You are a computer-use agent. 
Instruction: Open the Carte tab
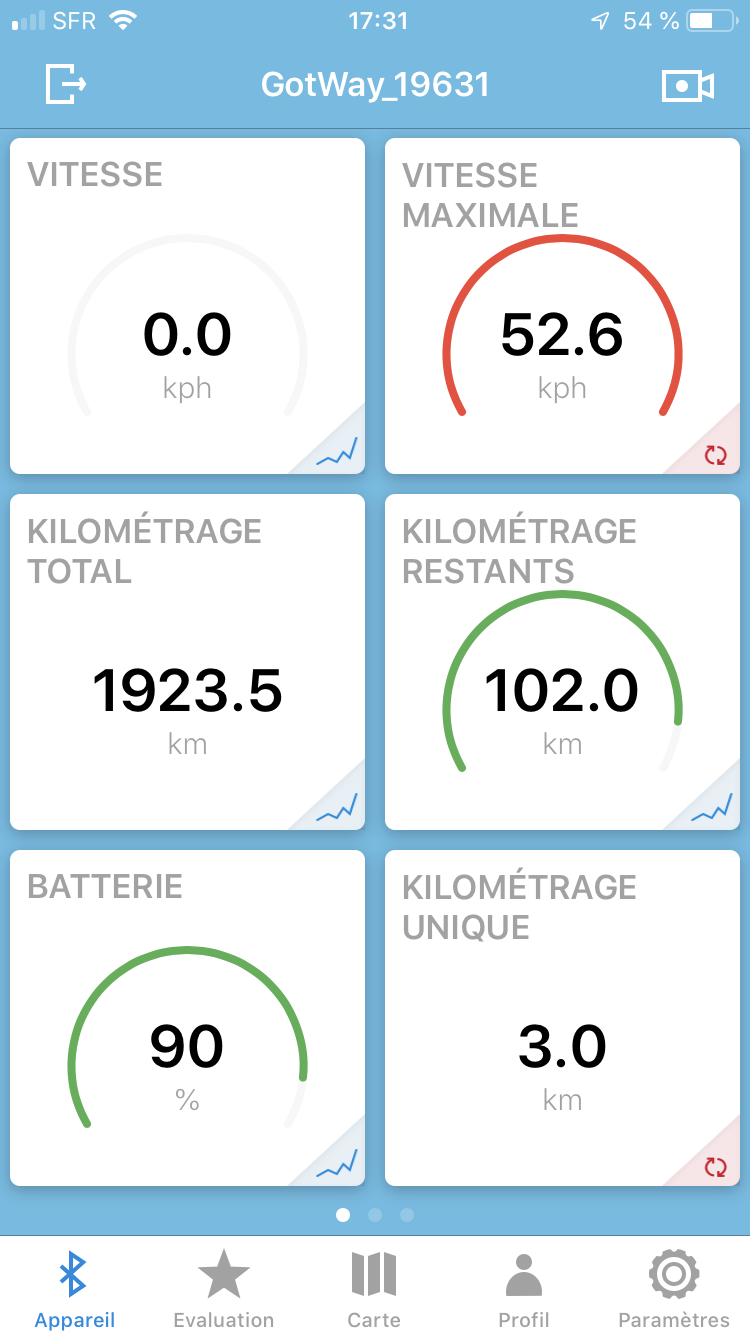click(x=374, y=1289)
